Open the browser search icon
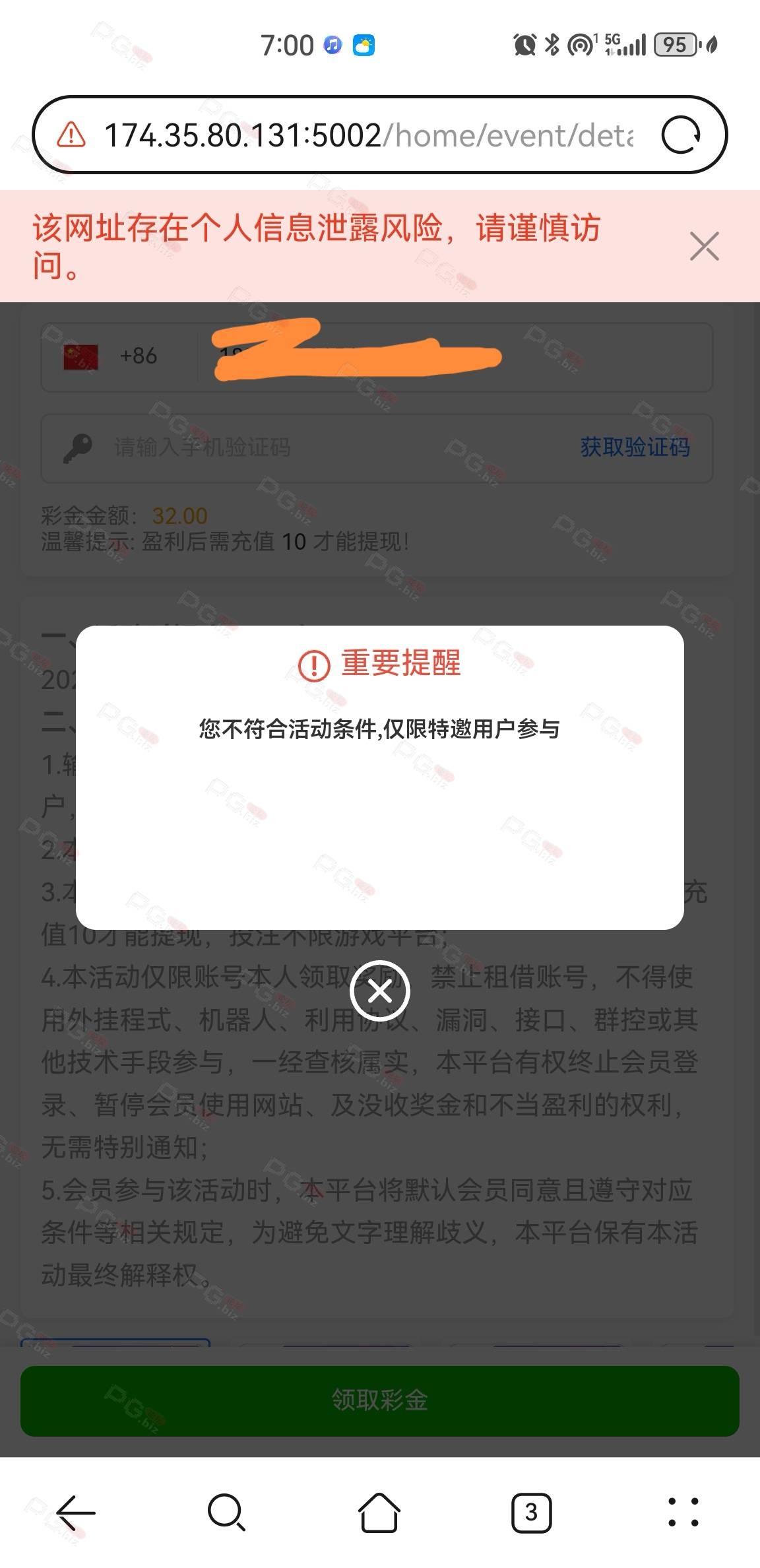 pyautogui.click(x=226, y=1512)
